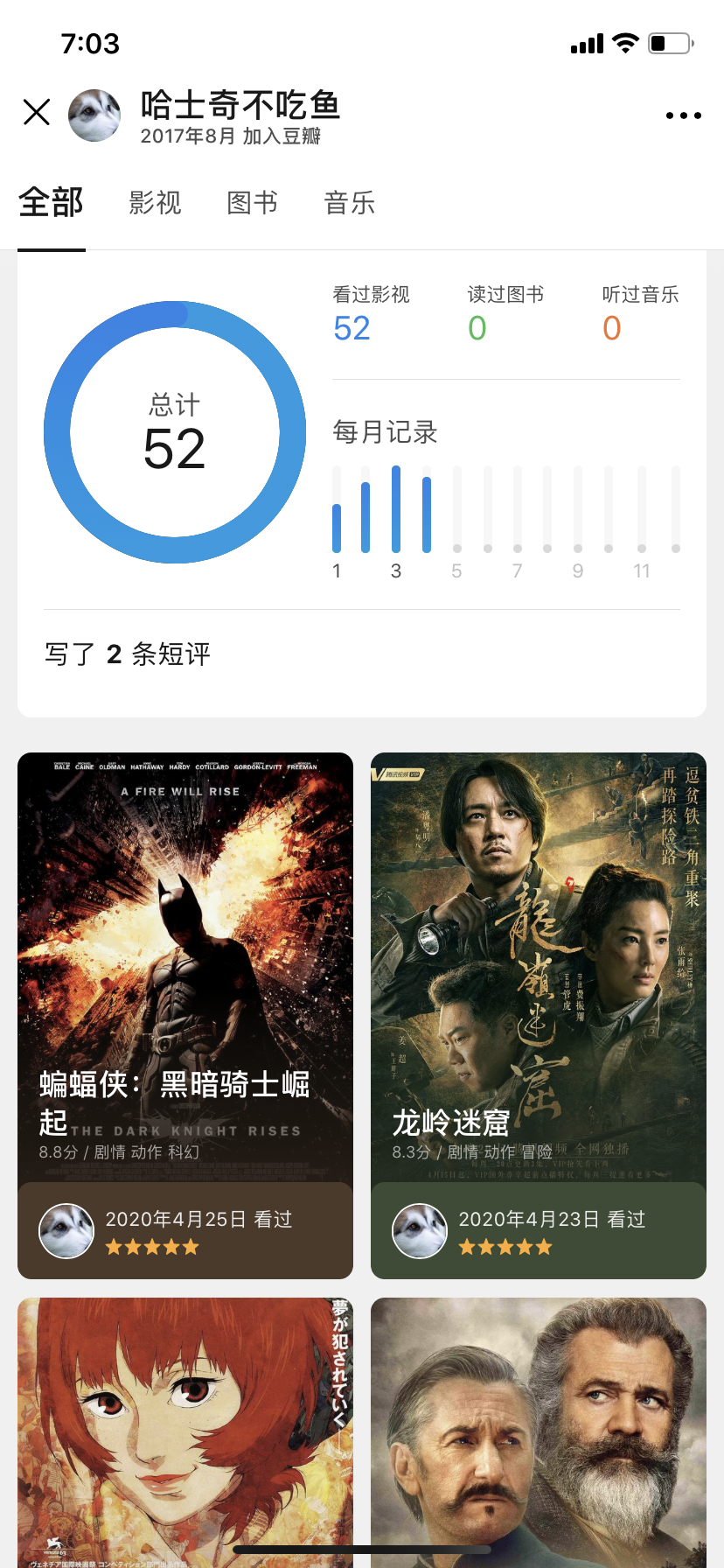Switch to the 全部 tab
The width and height of the screenshot is (724, 1568).
(x=52, y=203)
